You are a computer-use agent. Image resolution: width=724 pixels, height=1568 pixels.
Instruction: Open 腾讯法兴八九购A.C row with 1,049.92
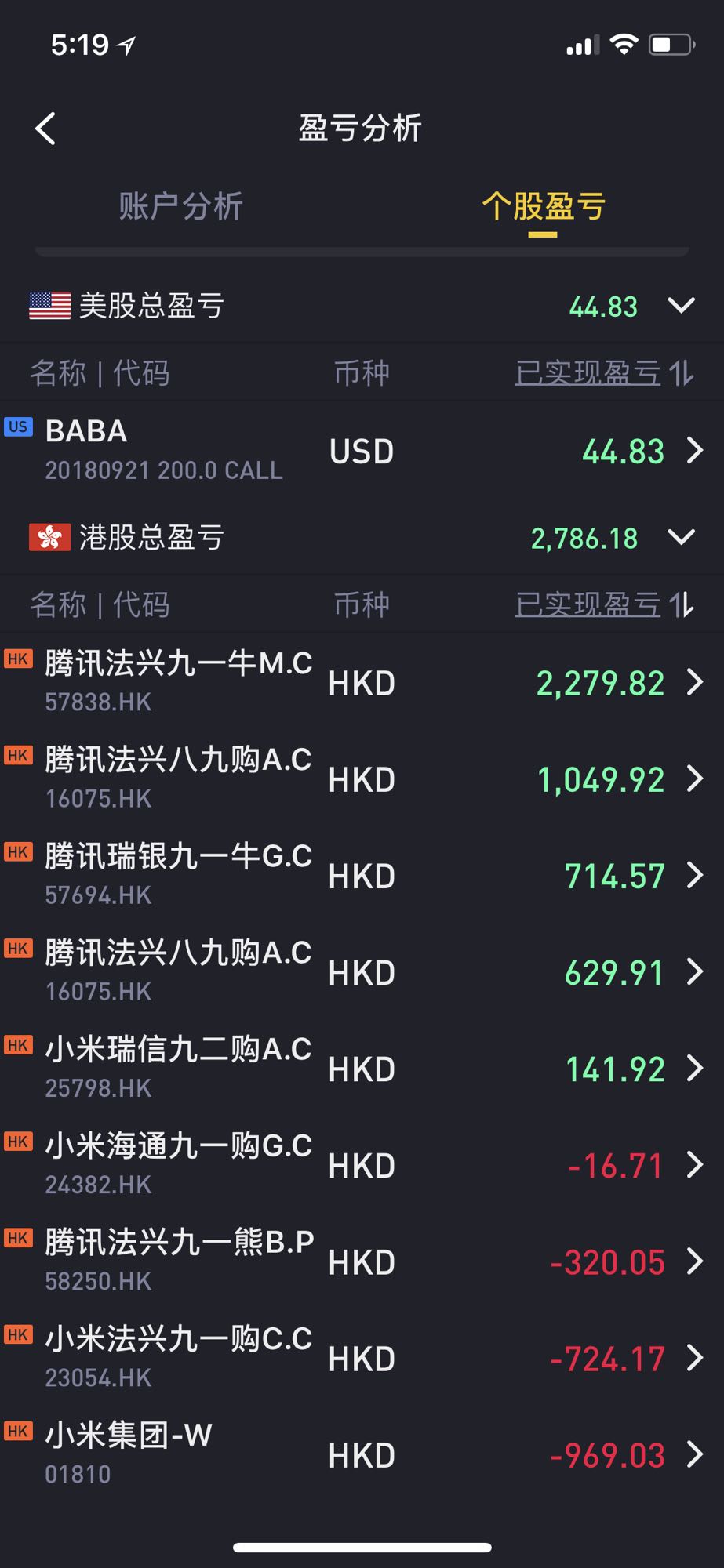[362, 779]
